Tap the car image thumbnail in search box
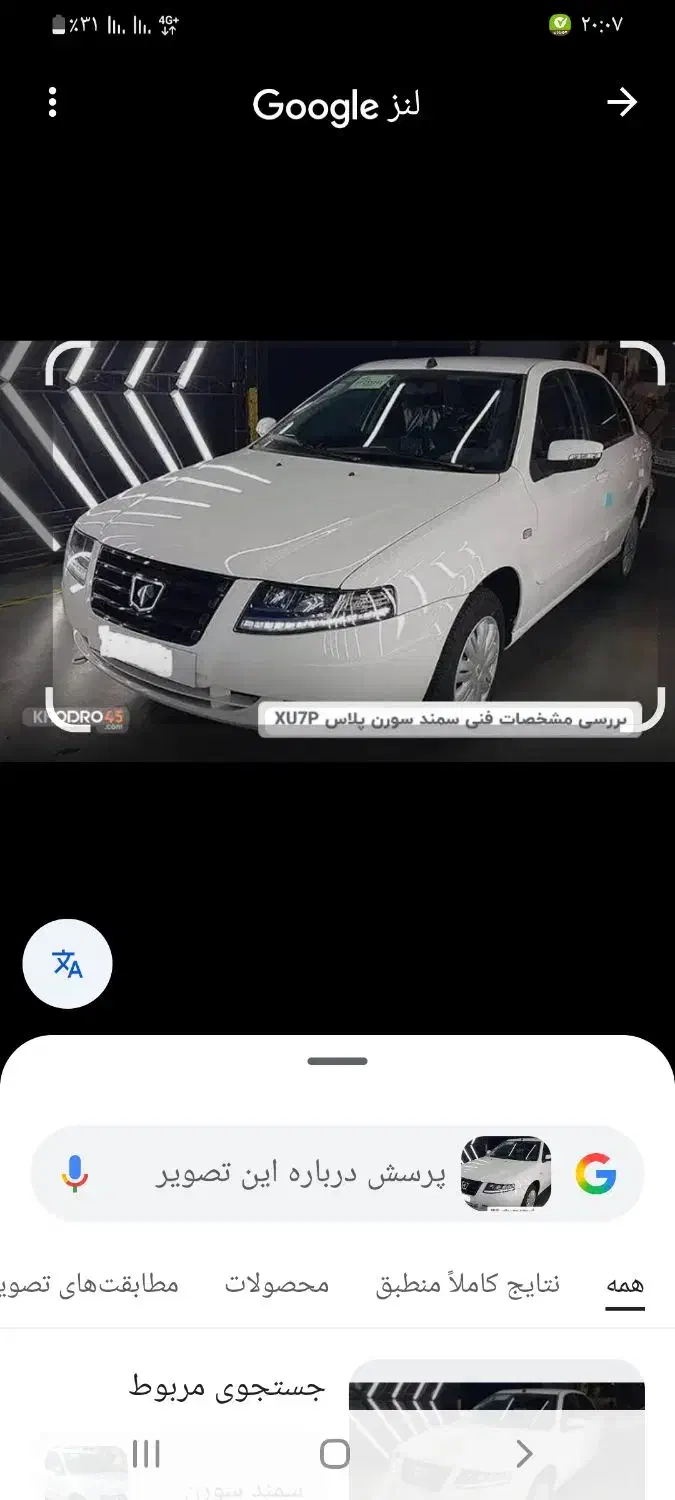The height and width of the screenshot is (1500, 675). tap(505, 1174)
